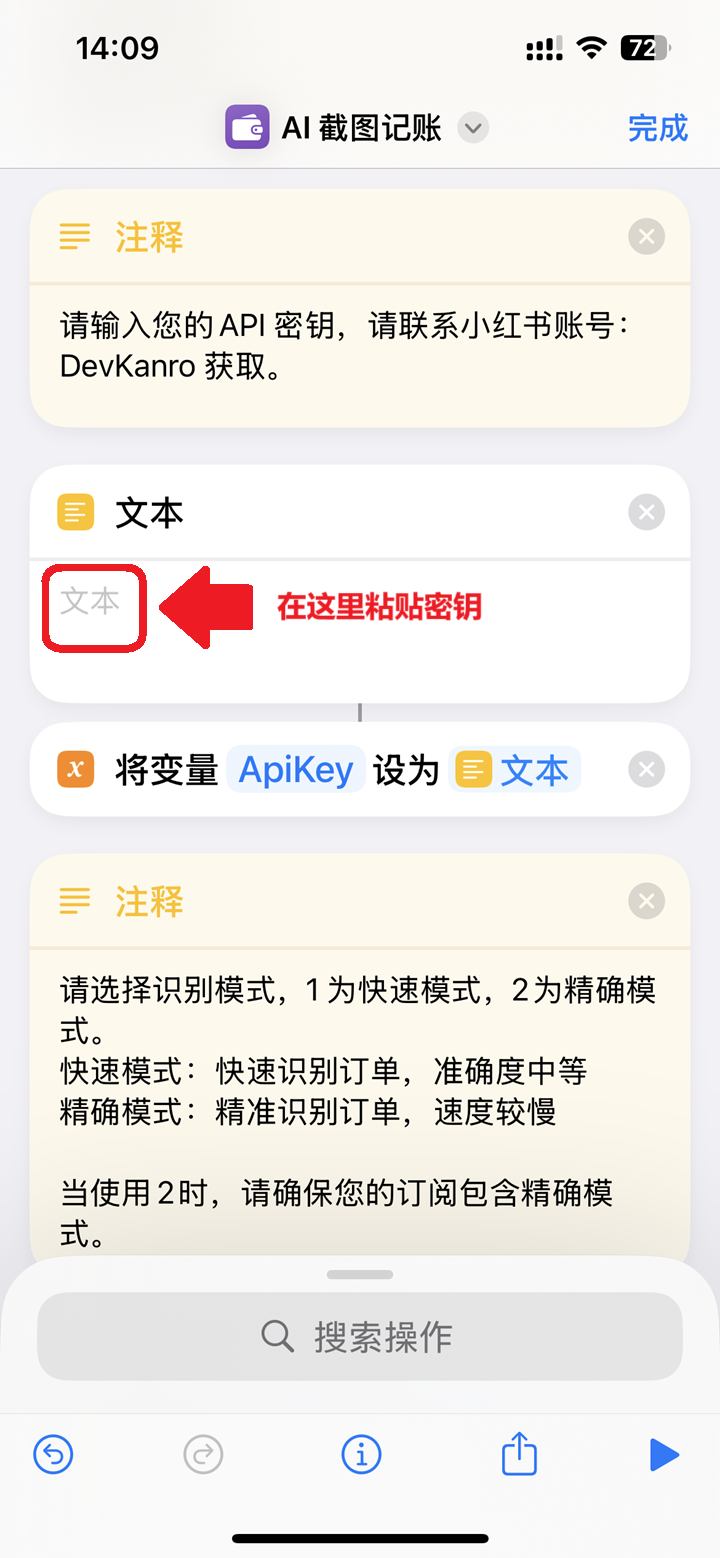Tap 完成 to finish editing the shortcut
The width and height of the screenshot is (720, 1558).
657,128
